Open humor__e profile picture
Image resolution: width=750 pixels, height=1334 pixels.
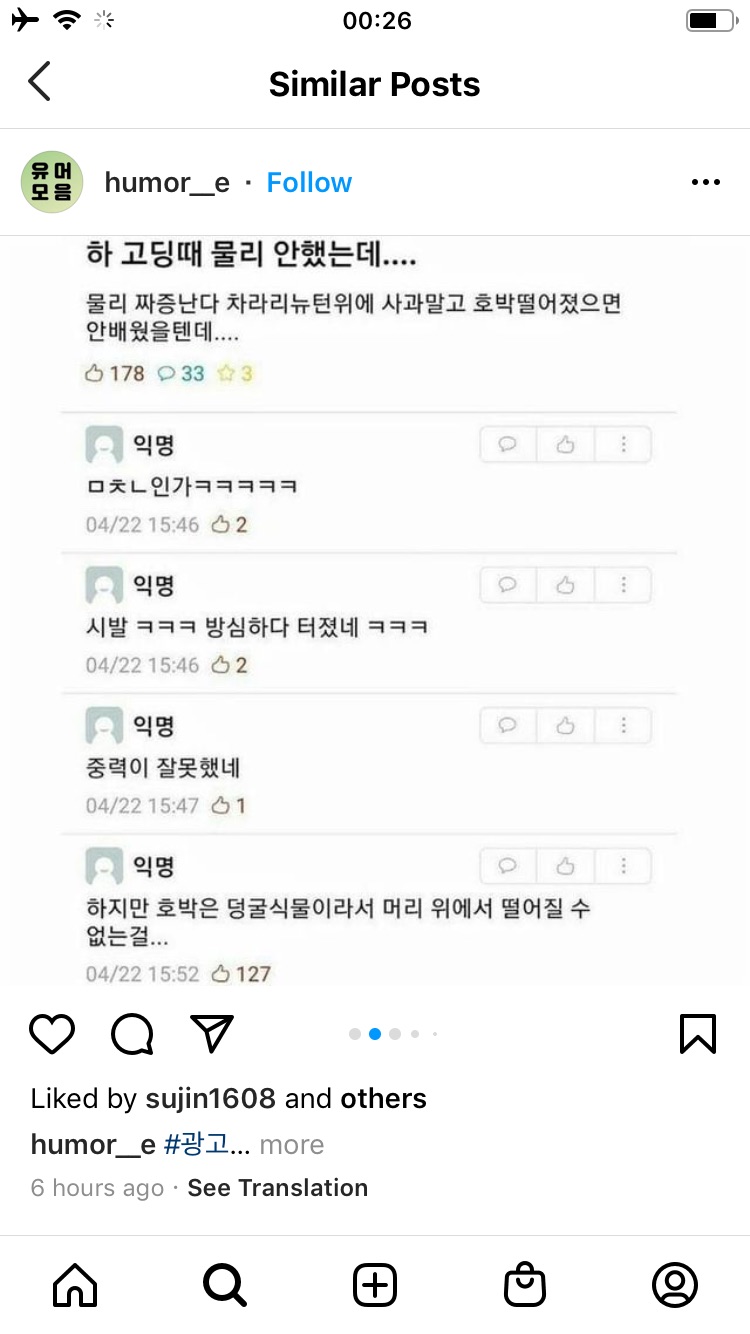52,183
